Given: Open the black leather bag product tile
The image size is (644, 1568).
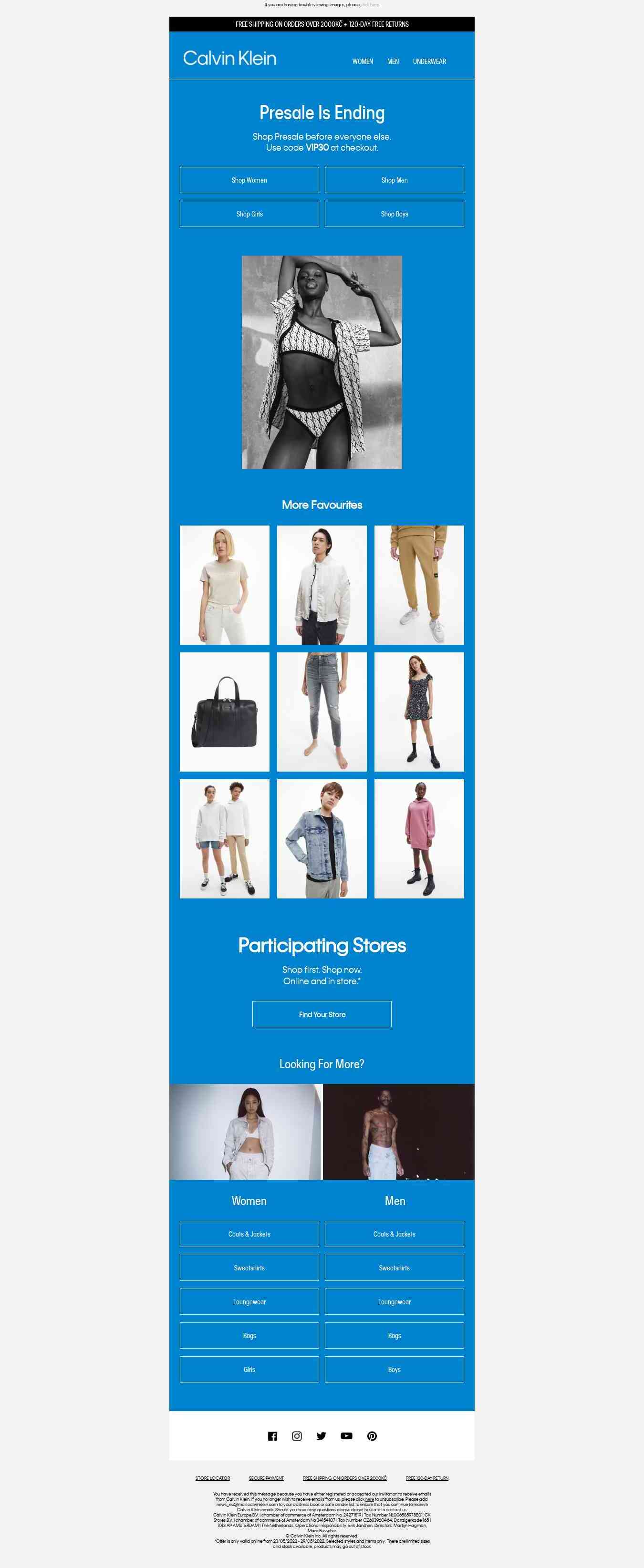Looking at the screenshot, I should click(225, 712).
